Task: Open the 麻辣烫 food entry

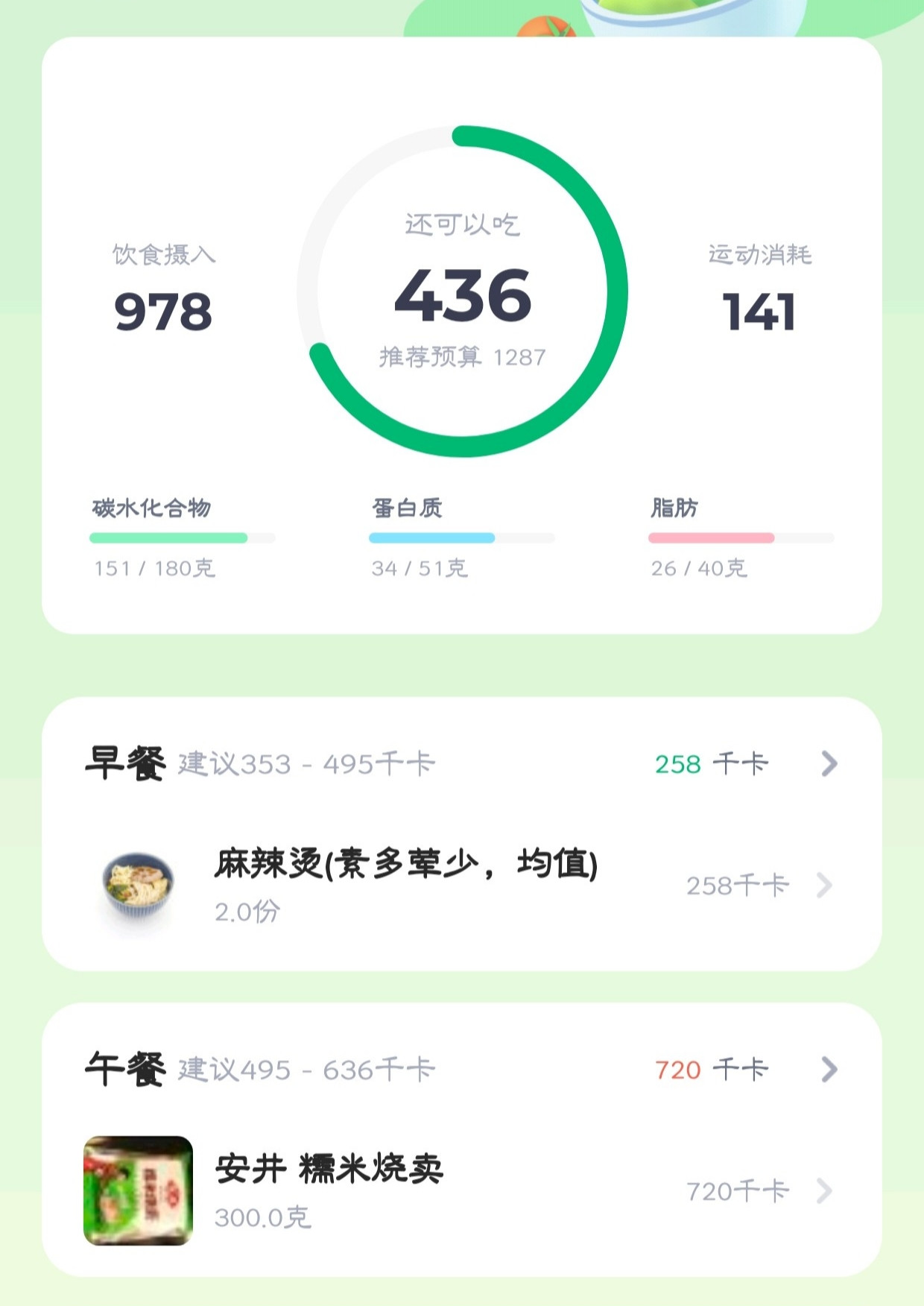Action: 461,886
